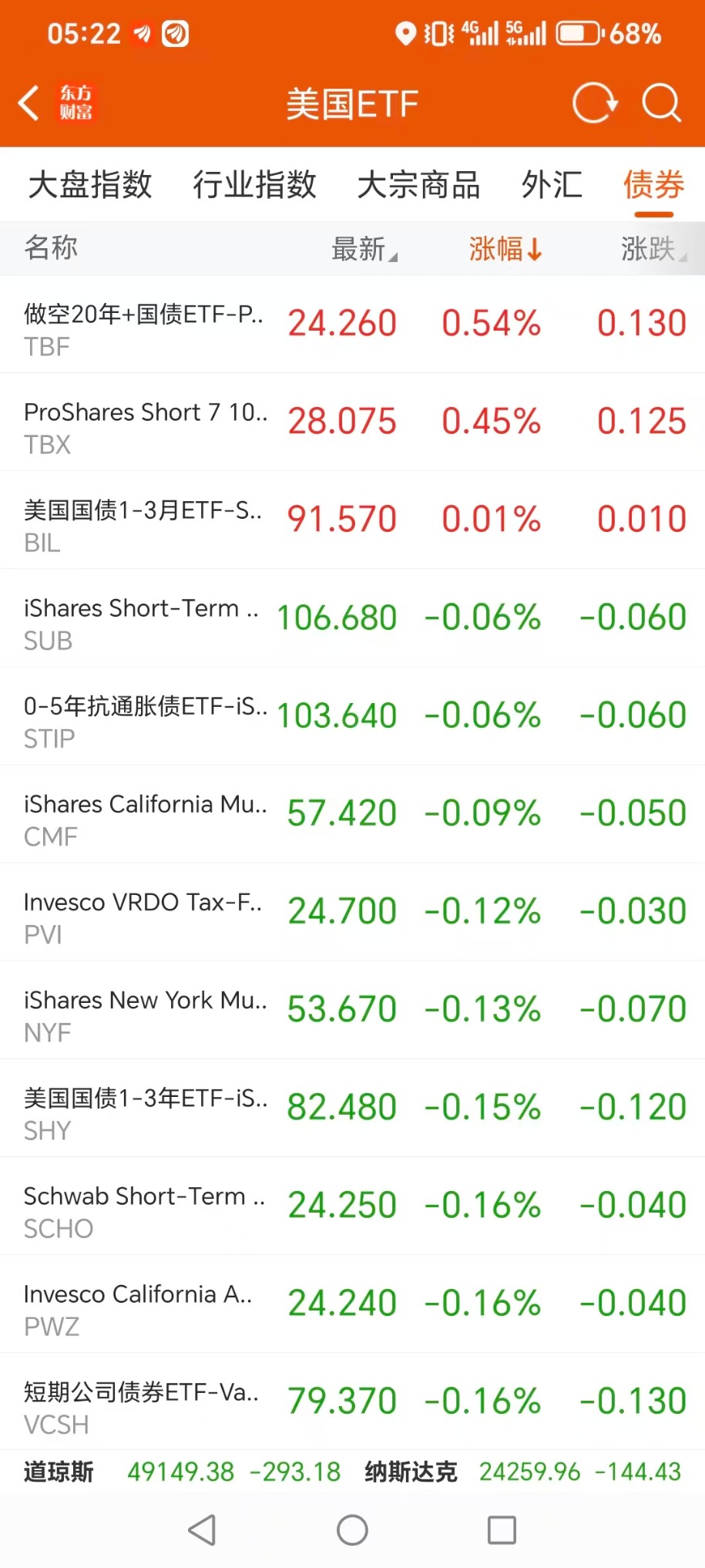
Task: Open the BIL treasury ETF row
Action: [x=352, y=520]
